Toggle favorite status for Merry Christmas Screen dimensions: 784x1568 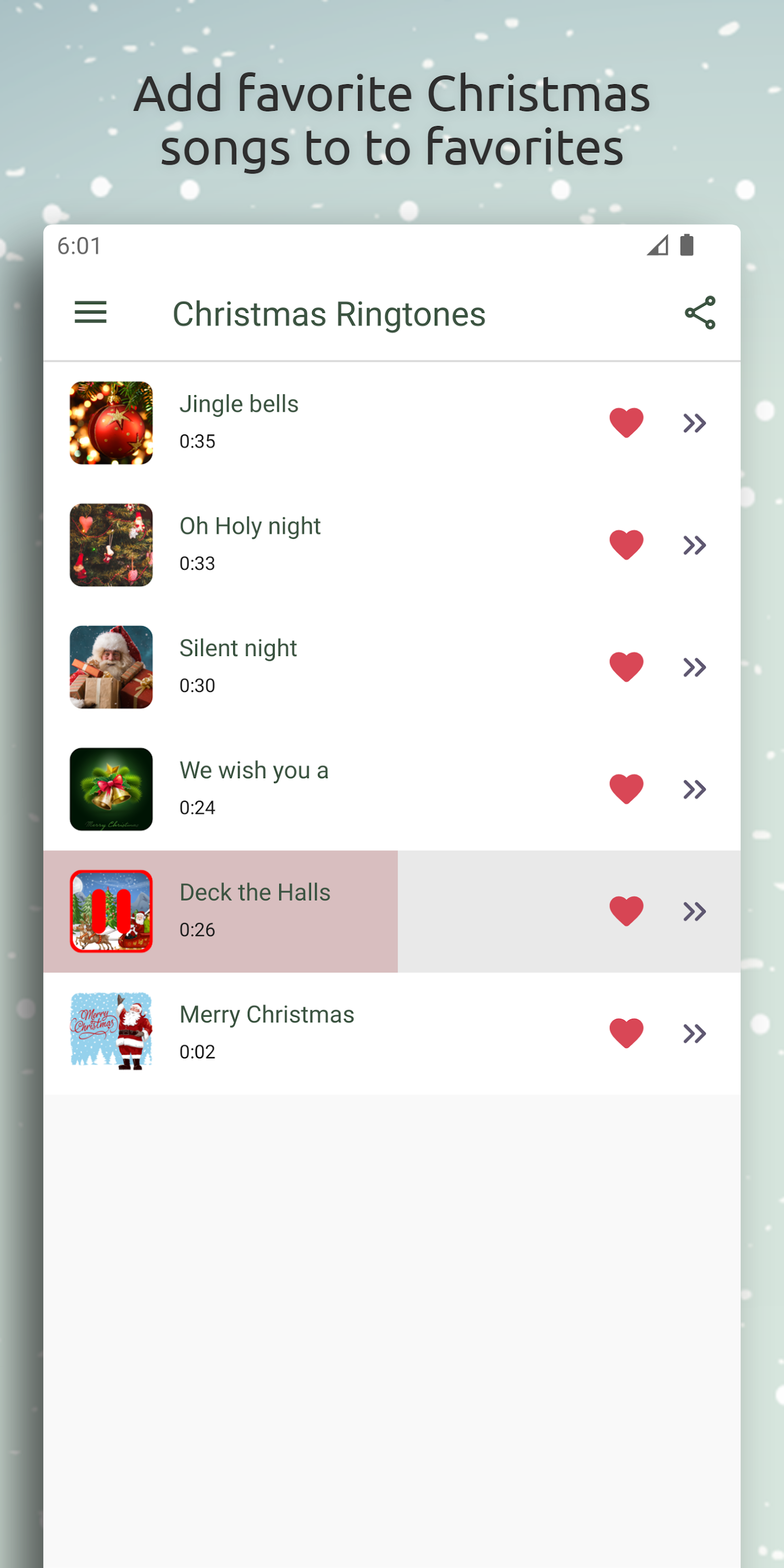[x=626, y=1032]
